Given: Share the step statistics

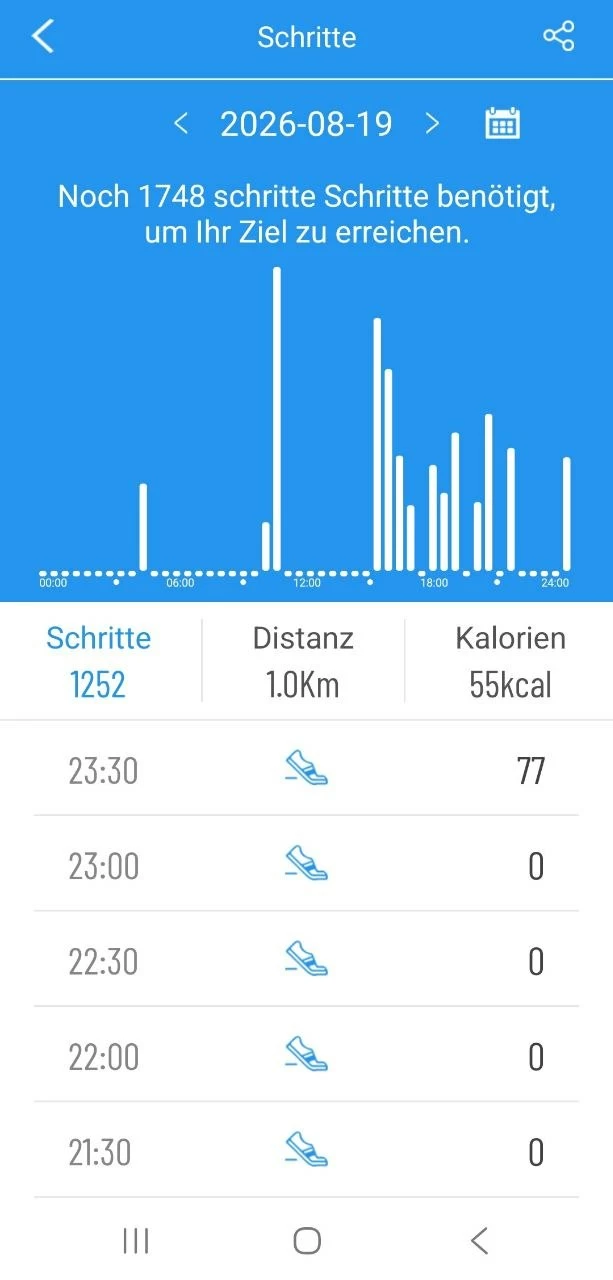Looking at the screenshot, I should click(559, 37).
